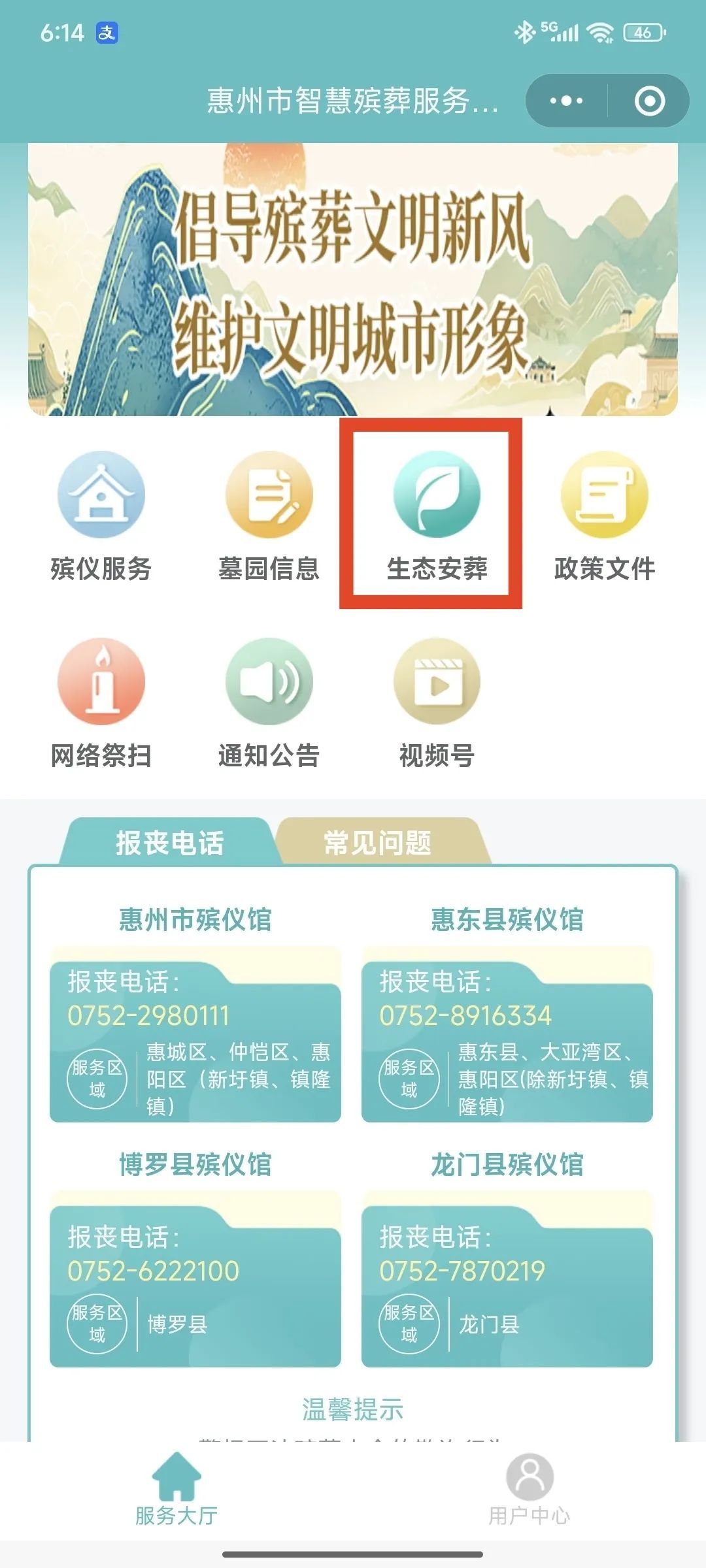Tap the civilized funeral banner
This screenshot has width=706, height=1568.
coord(353,280)
